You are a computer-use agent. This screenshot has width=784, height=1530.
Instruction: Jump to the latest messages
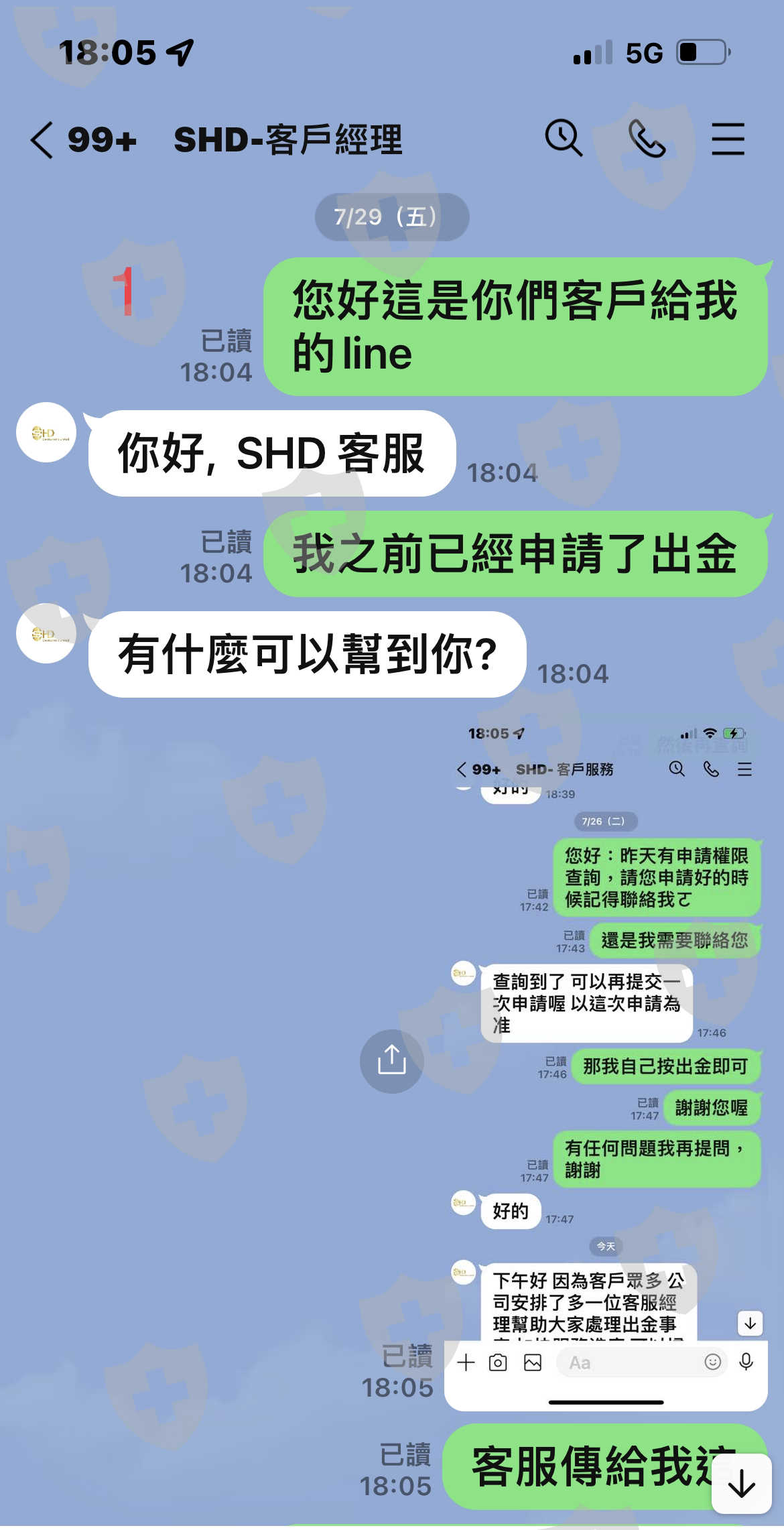(742, 1484)
